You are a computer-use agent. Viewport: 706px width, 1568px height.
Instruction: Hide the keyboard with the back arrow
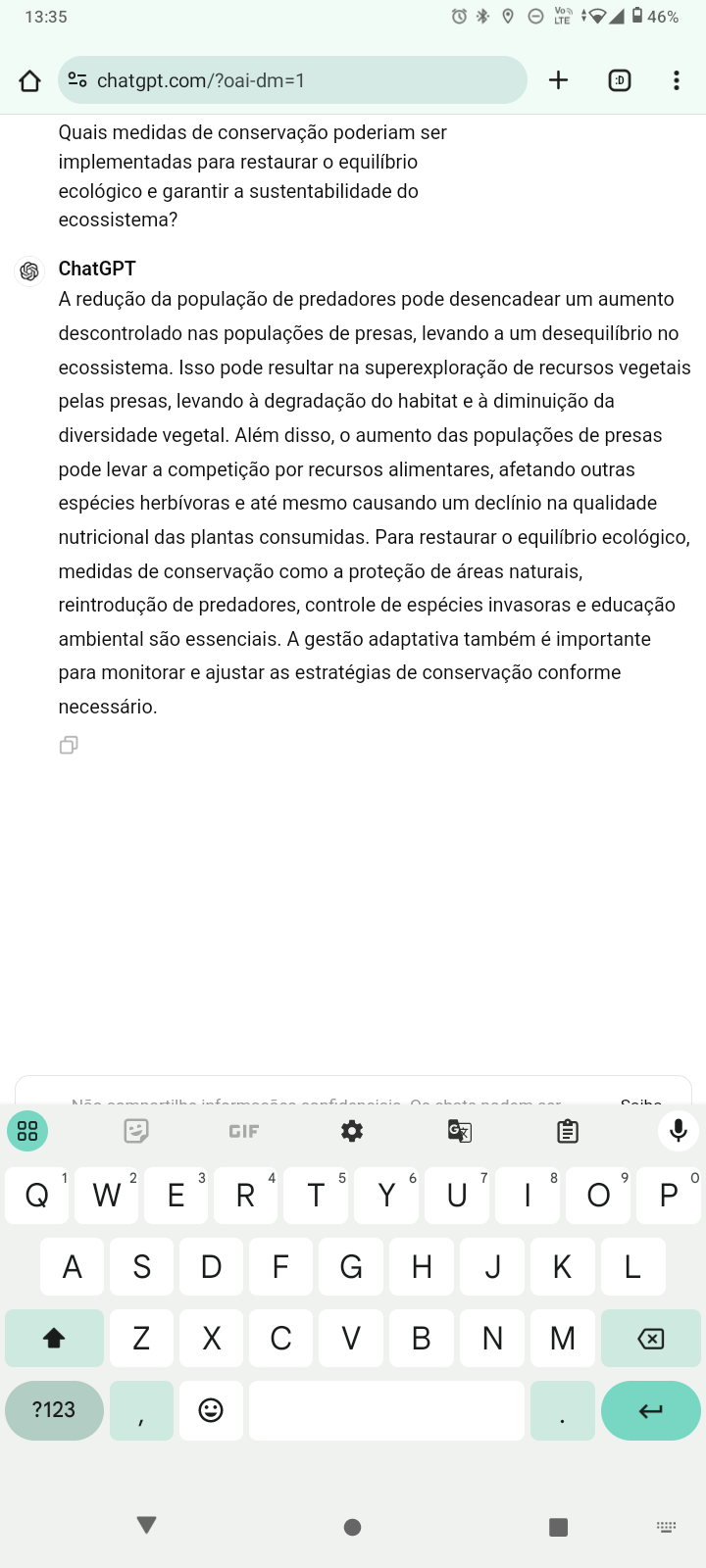(147, 1525)
